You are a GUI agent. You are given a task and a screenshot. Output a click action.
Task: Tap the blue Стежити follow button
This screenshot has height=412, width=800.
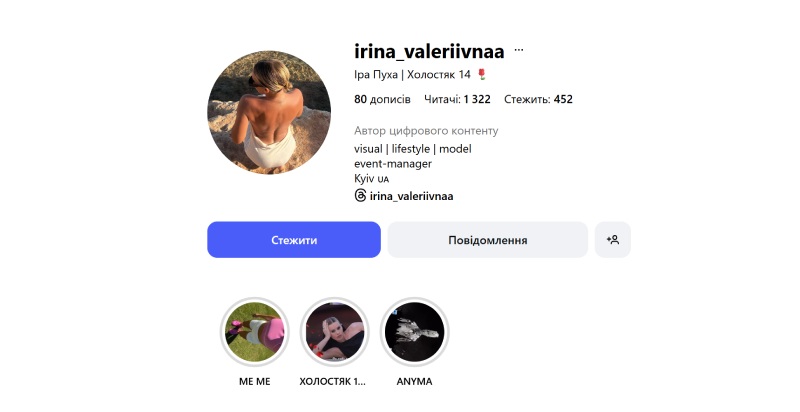tap(294, 240)
